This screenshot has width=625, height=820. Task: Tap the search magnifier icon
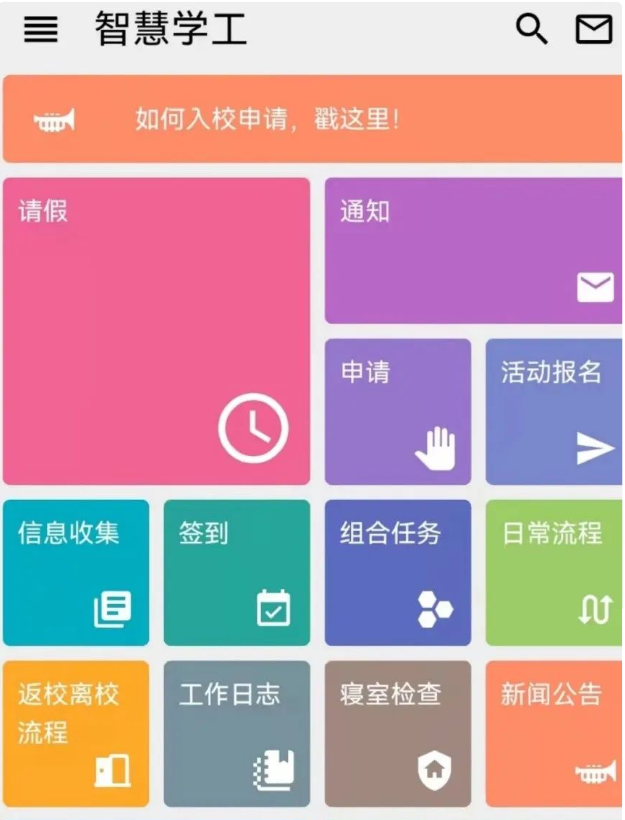coord(531,30)
